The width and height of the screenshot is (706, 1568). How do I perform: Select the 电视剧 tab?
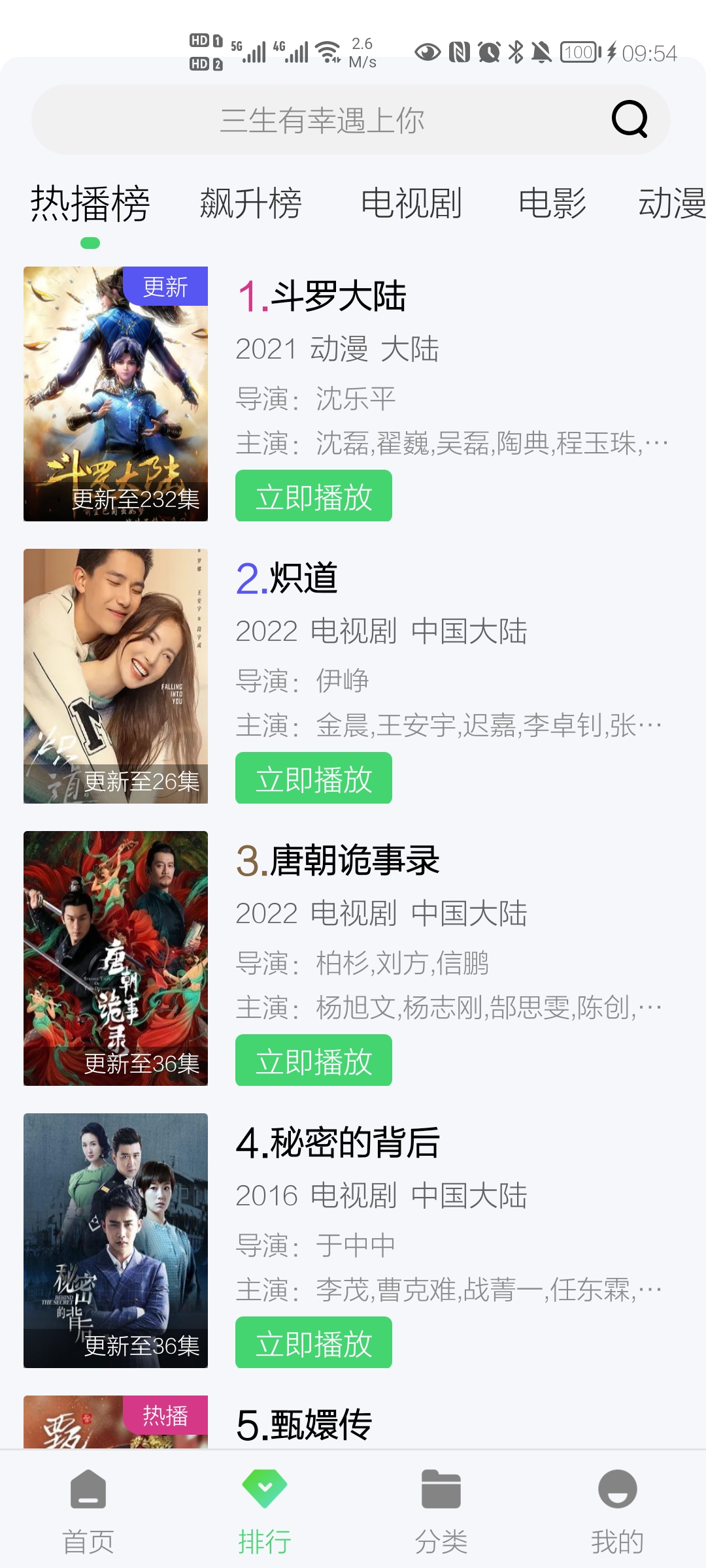pos(411,203)
